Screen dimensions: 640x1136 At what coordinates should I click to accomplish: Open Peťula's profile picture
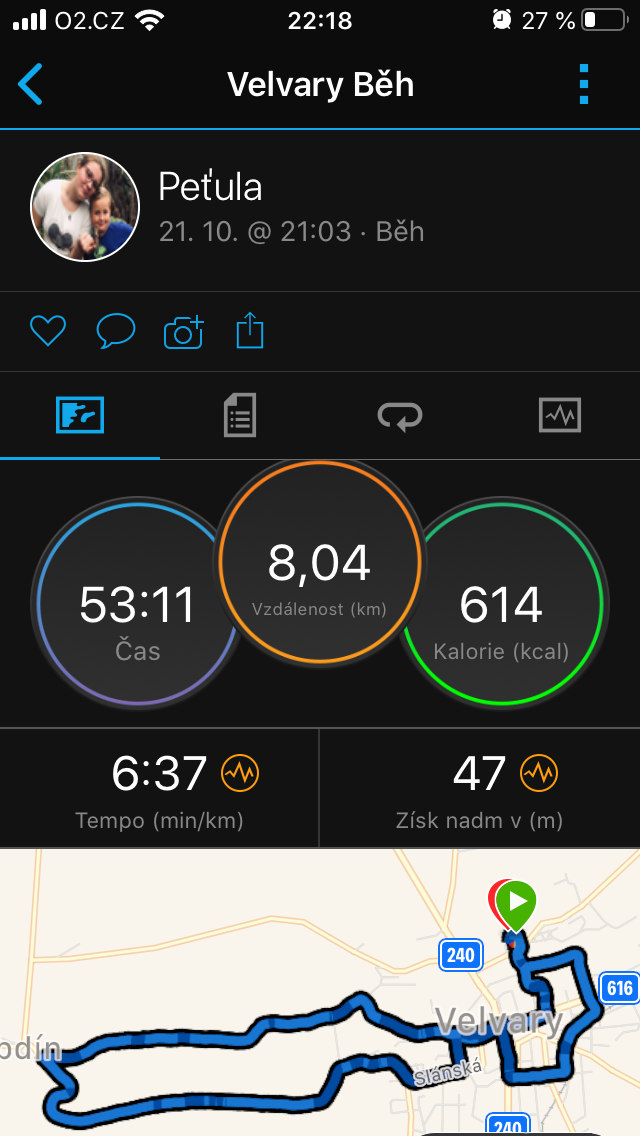(x=84, y=206)
